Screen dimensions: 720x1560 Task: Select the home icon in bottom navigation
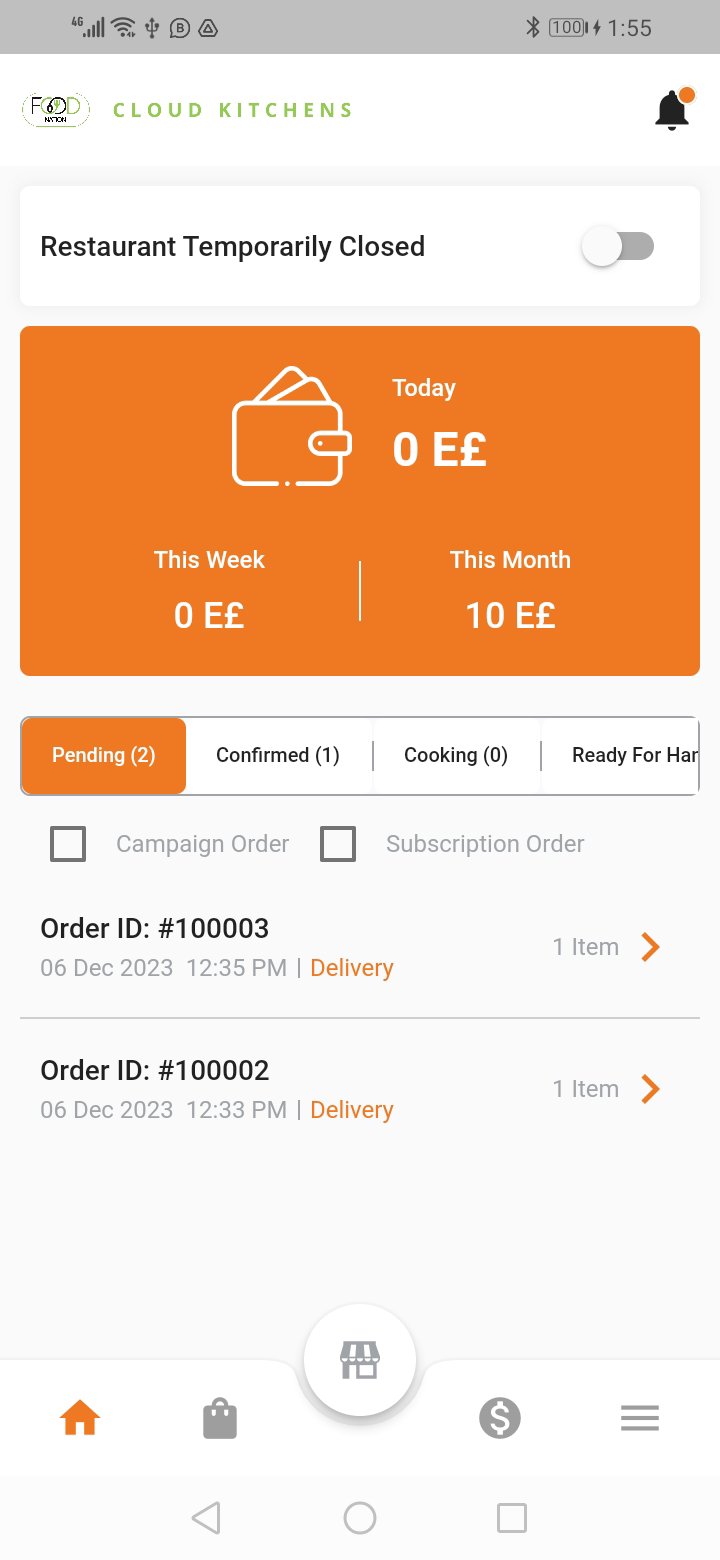coord(80,1417)
